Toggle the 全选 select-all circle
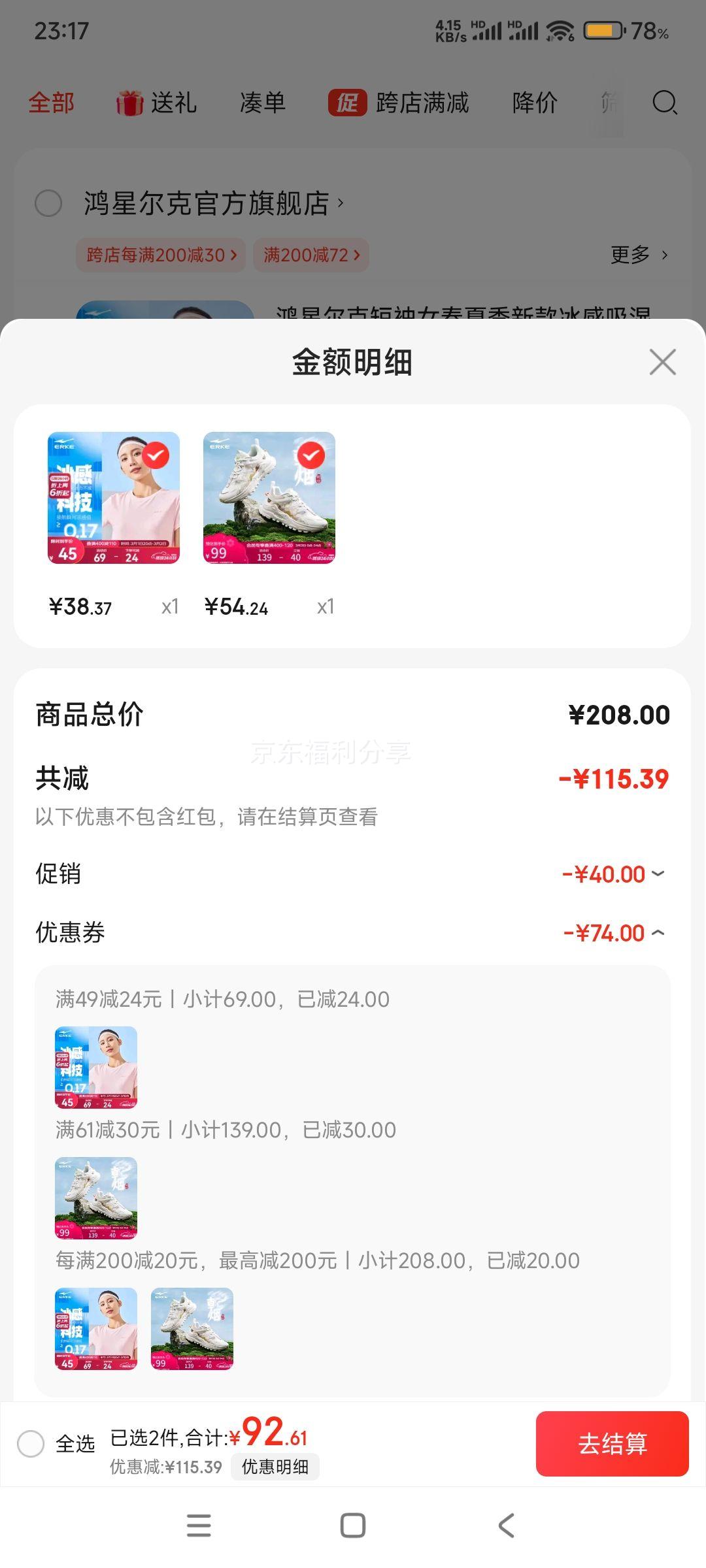 [x=31, y=1444]
